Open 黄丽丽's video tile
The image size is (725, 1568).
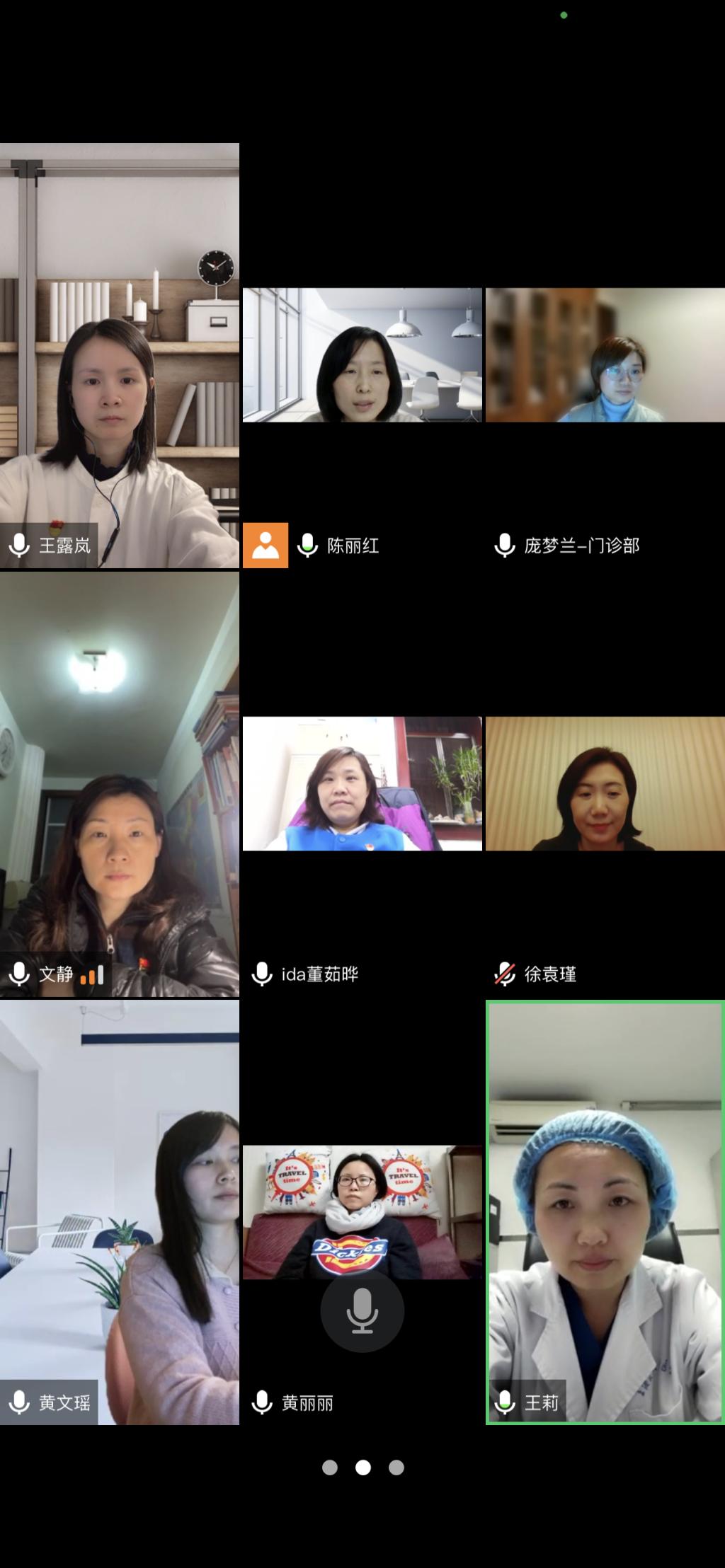[362, 1211]
